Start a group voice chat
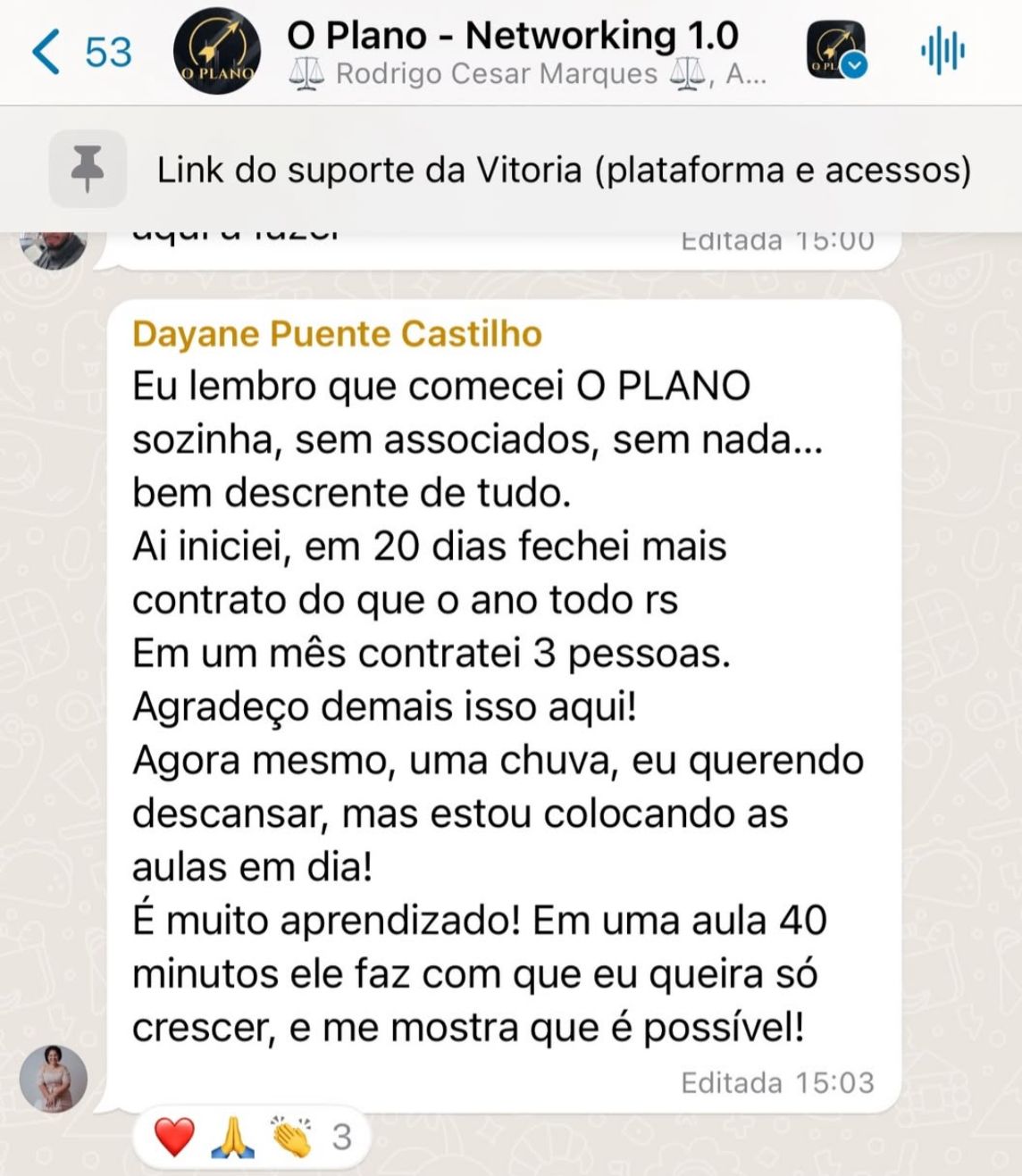This screenshot has height=1176, width=1022. pyautogui.click(x=942, y=51)
